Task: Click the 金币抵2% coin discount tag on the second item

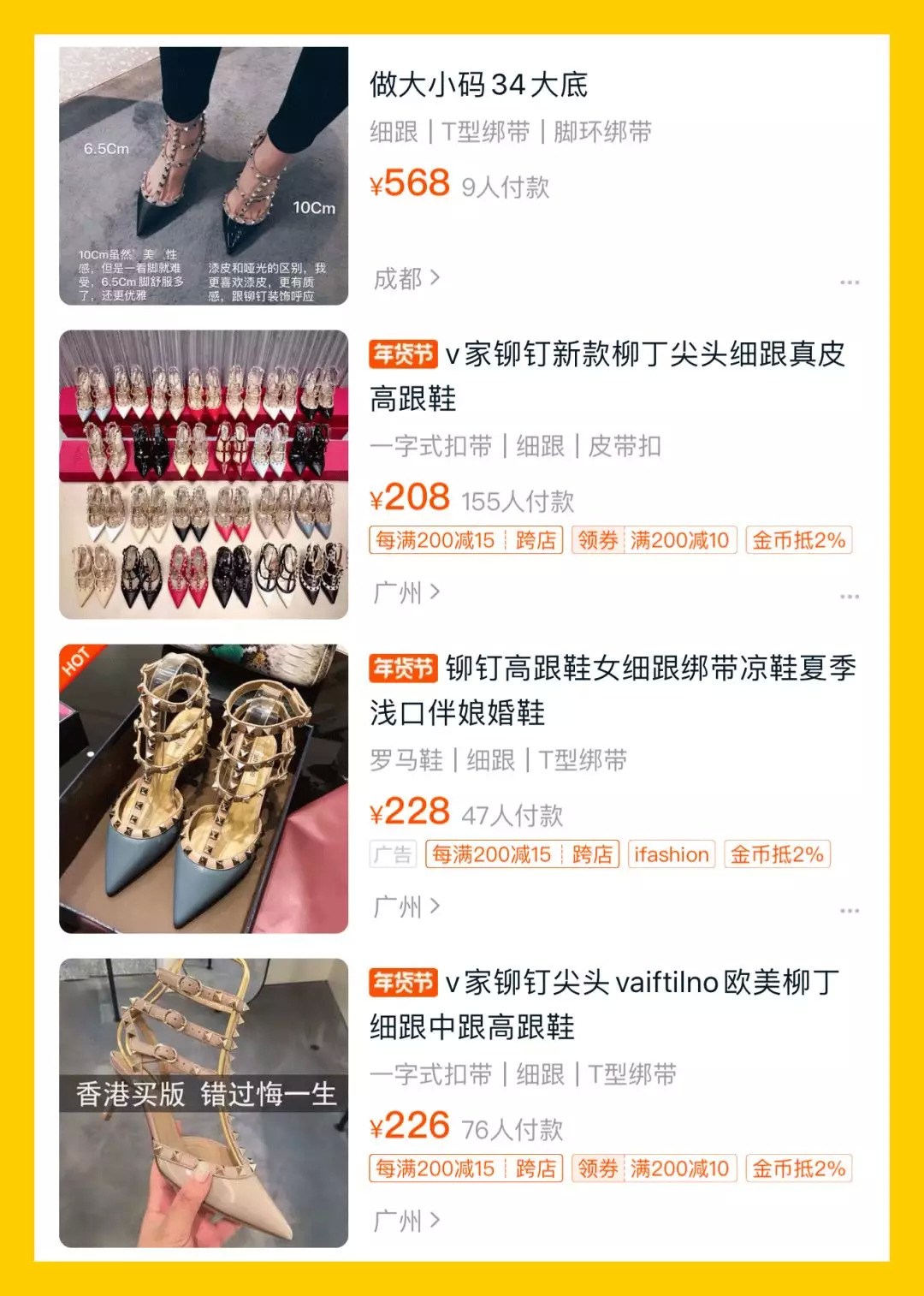Action: tap(800, 540)
